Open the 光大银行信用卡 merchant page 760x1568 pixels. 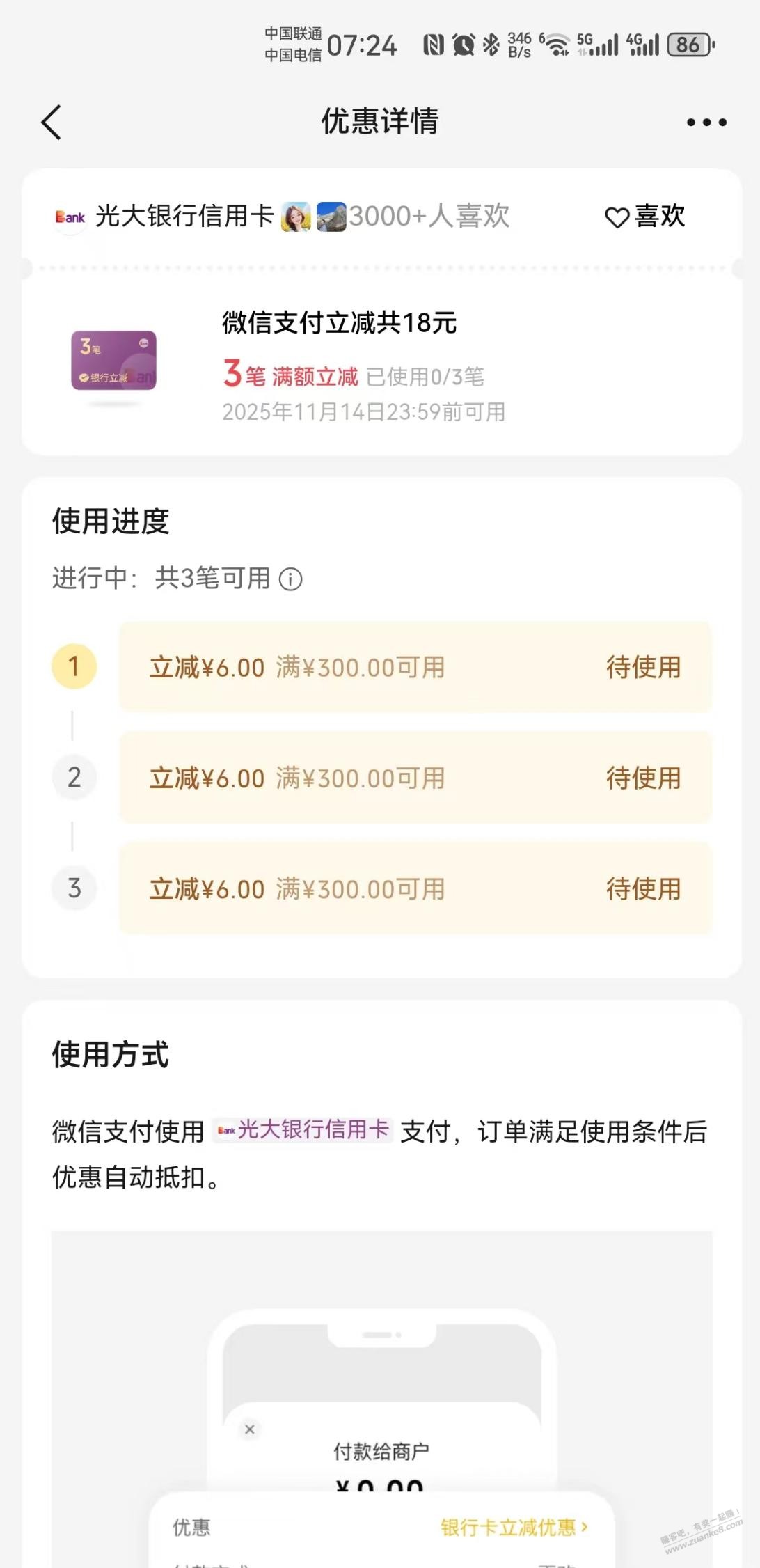click(184, 217)
